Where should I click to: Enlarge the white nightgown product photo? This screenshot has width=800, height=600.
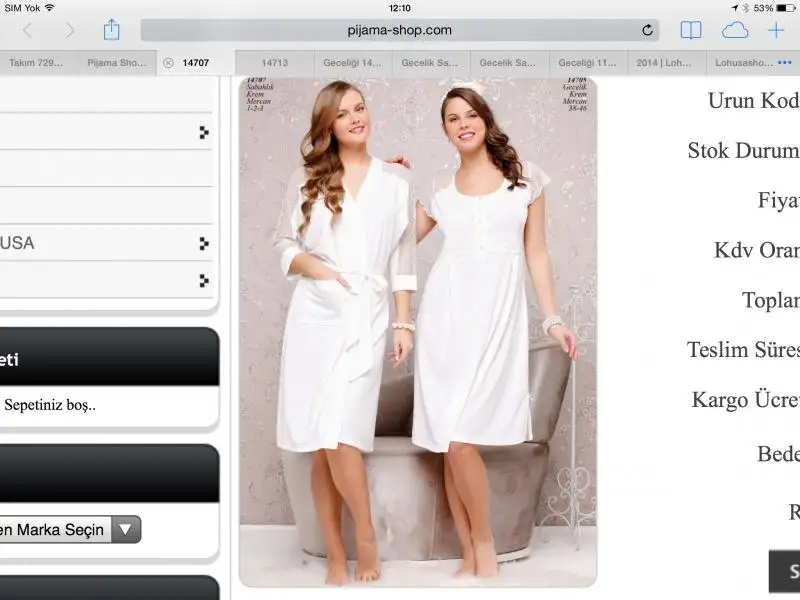coord(417,331)
